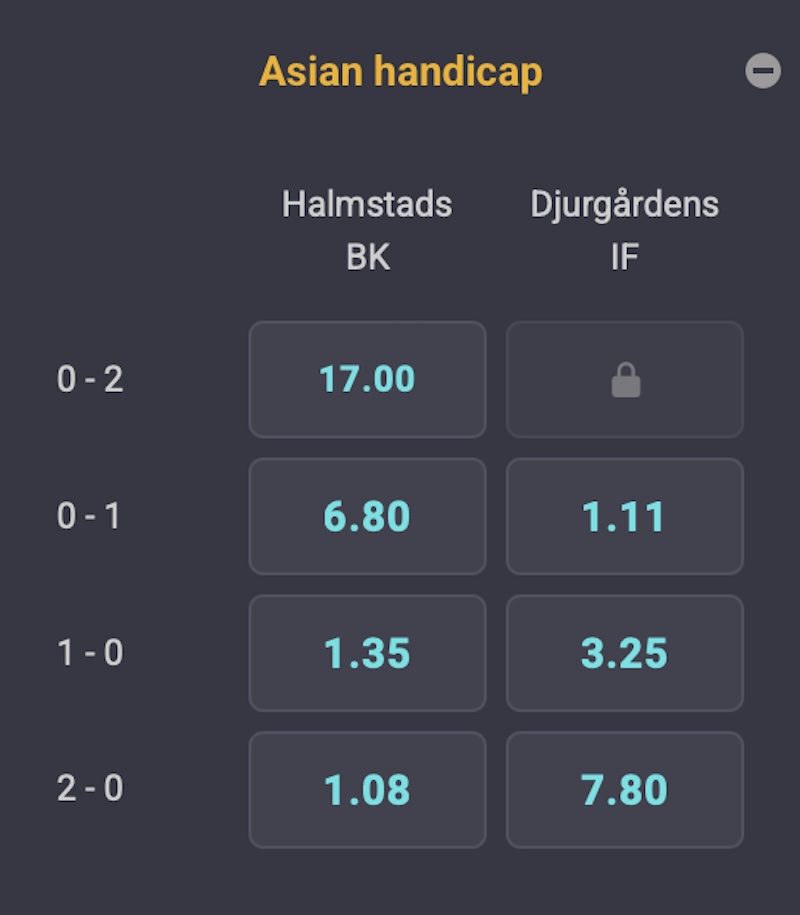Pick Djurgårdens IF 2-0 odds 7.80
Screen dimensions: 800x915
[x=624, y=789]
